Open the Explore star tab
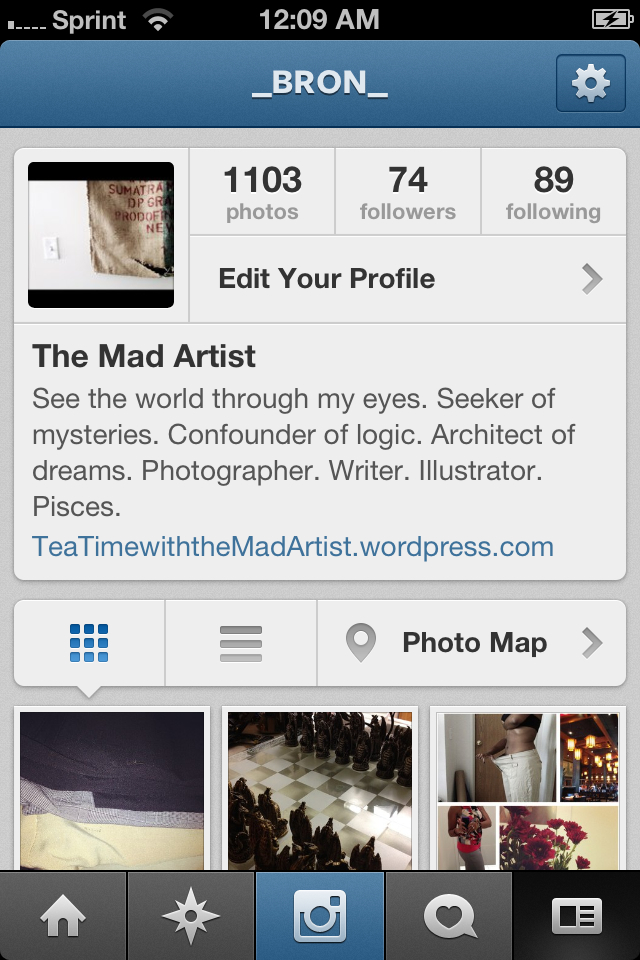This screenshot has width=640, height=960. [x=192, y=916]
